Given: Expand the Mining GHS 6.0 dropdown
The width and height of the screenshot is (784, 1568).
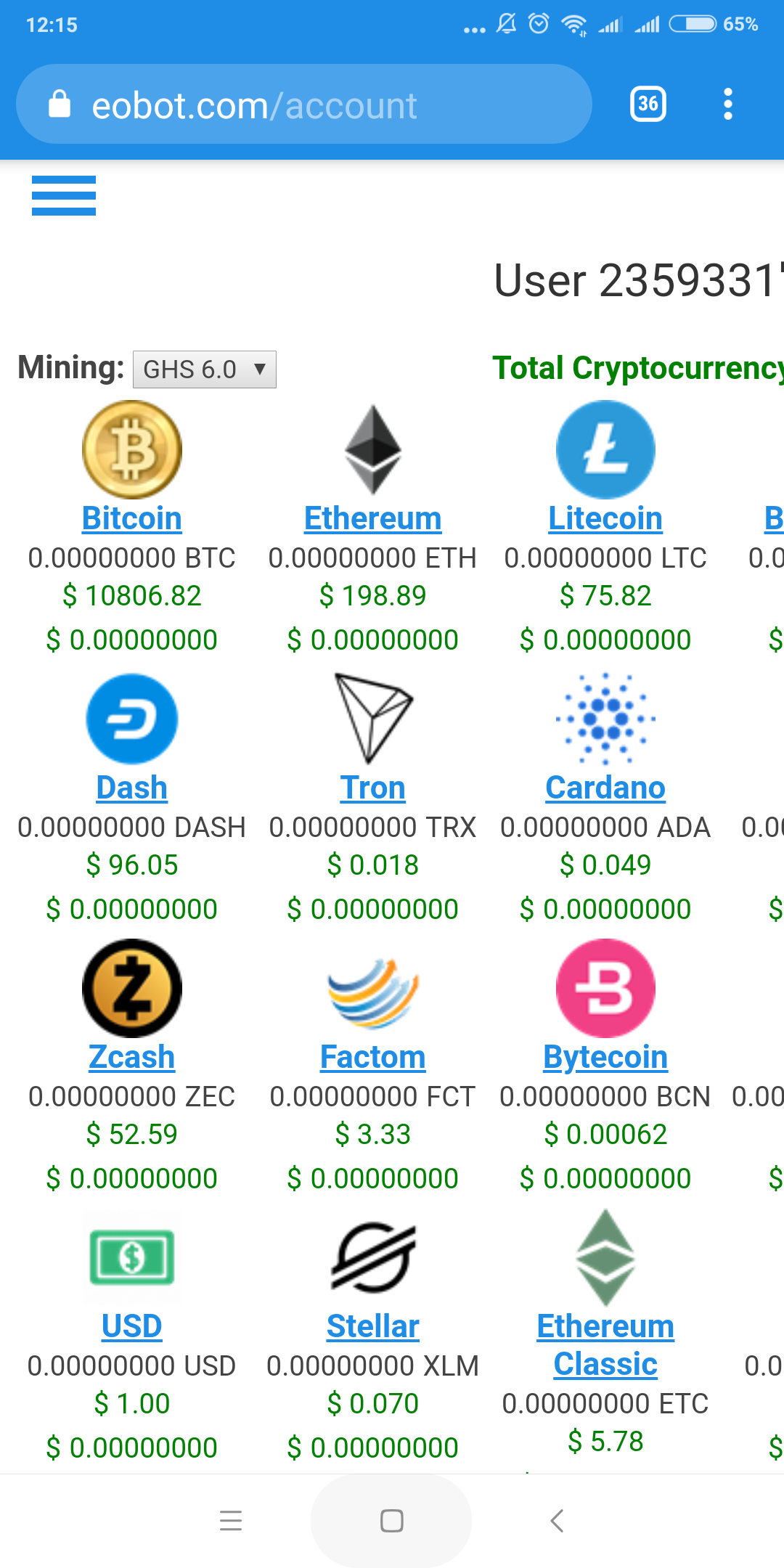Looking at the screenshot, I should click(x=205, y=369).
